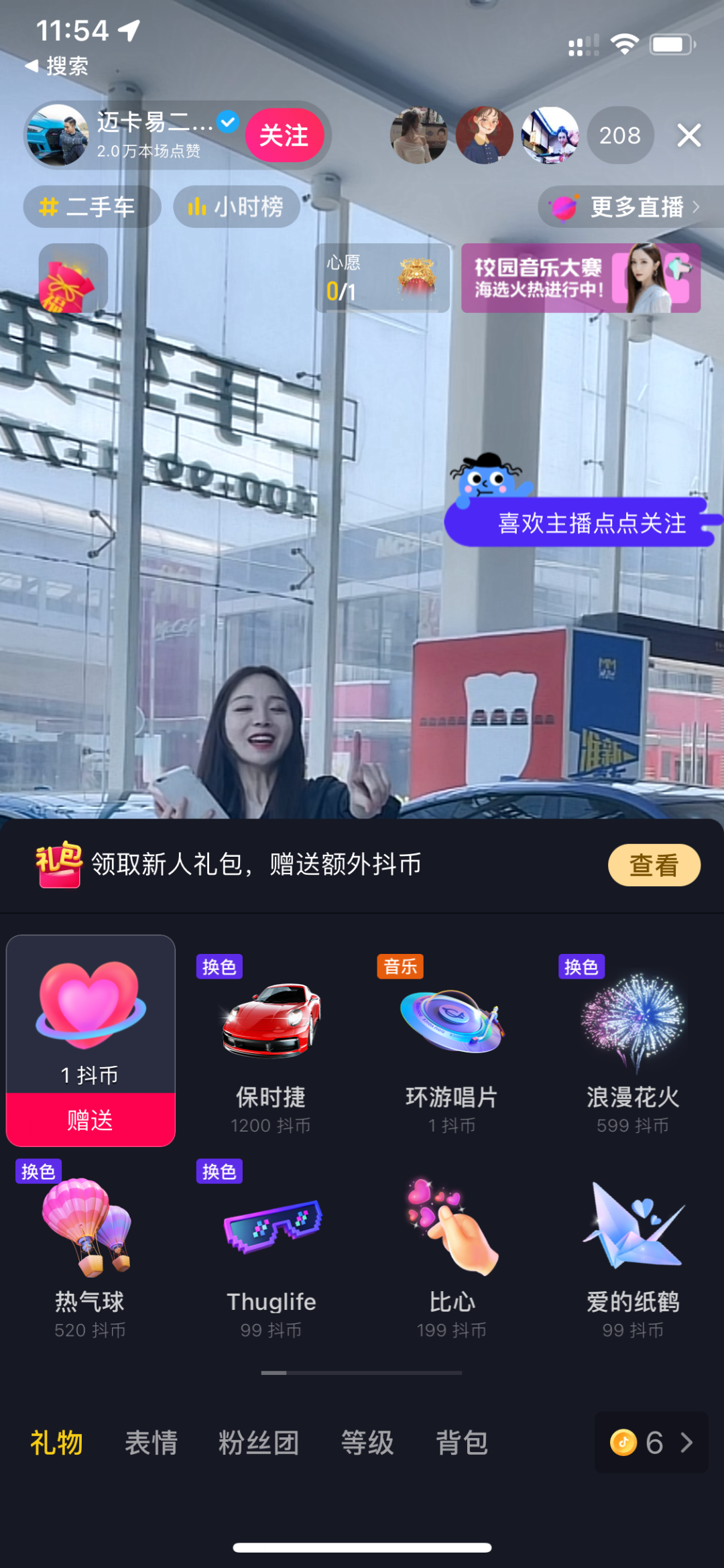Tap 查看 for the new user gift pack

point(654,865)
